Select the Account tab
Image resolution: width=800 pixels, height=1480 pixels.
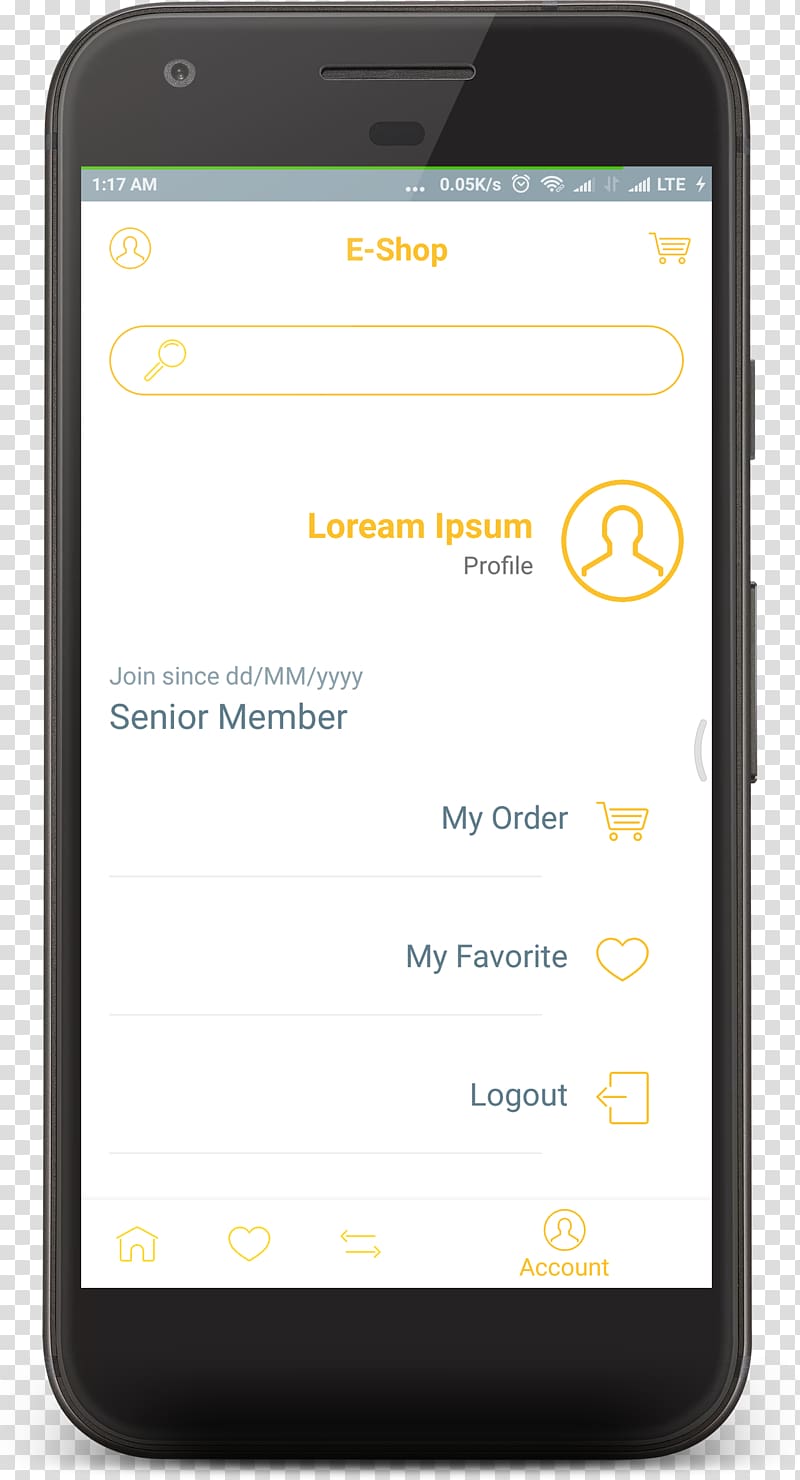(564, 1244)
